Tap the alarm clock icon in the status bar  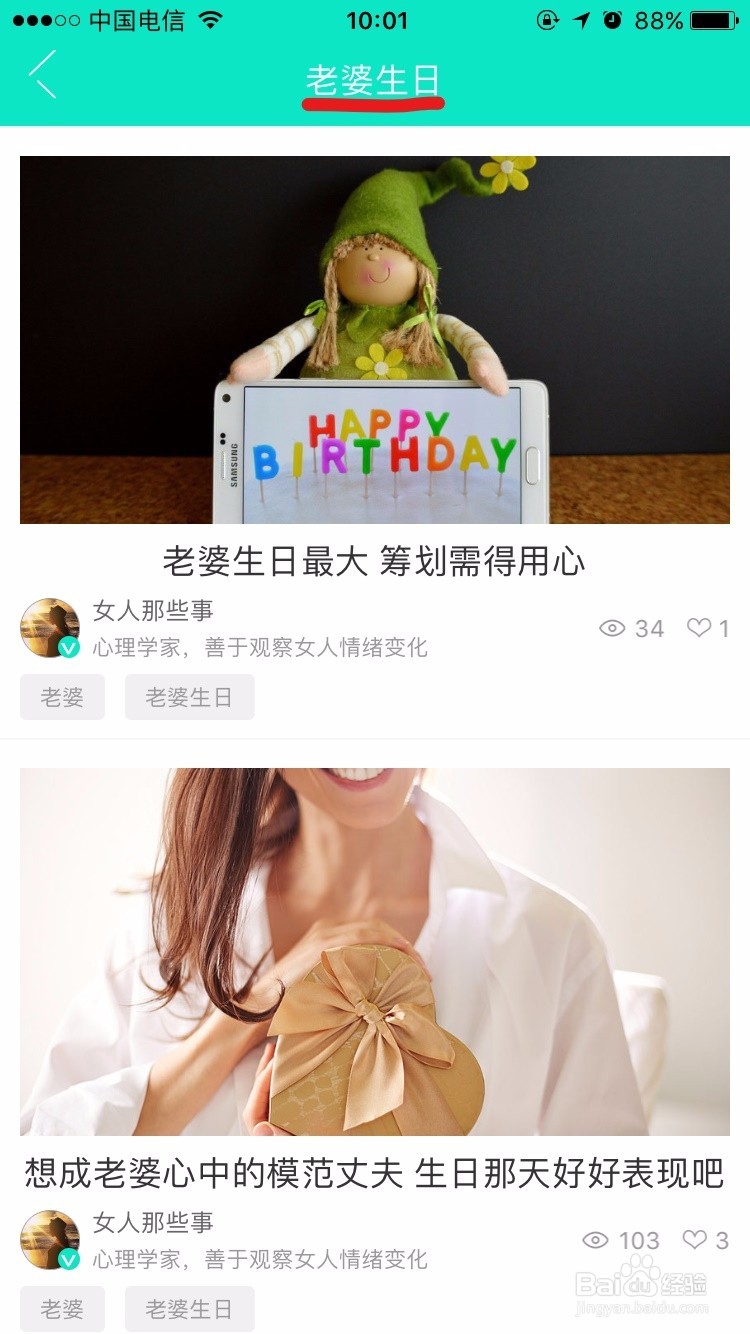tap(612, 18)
